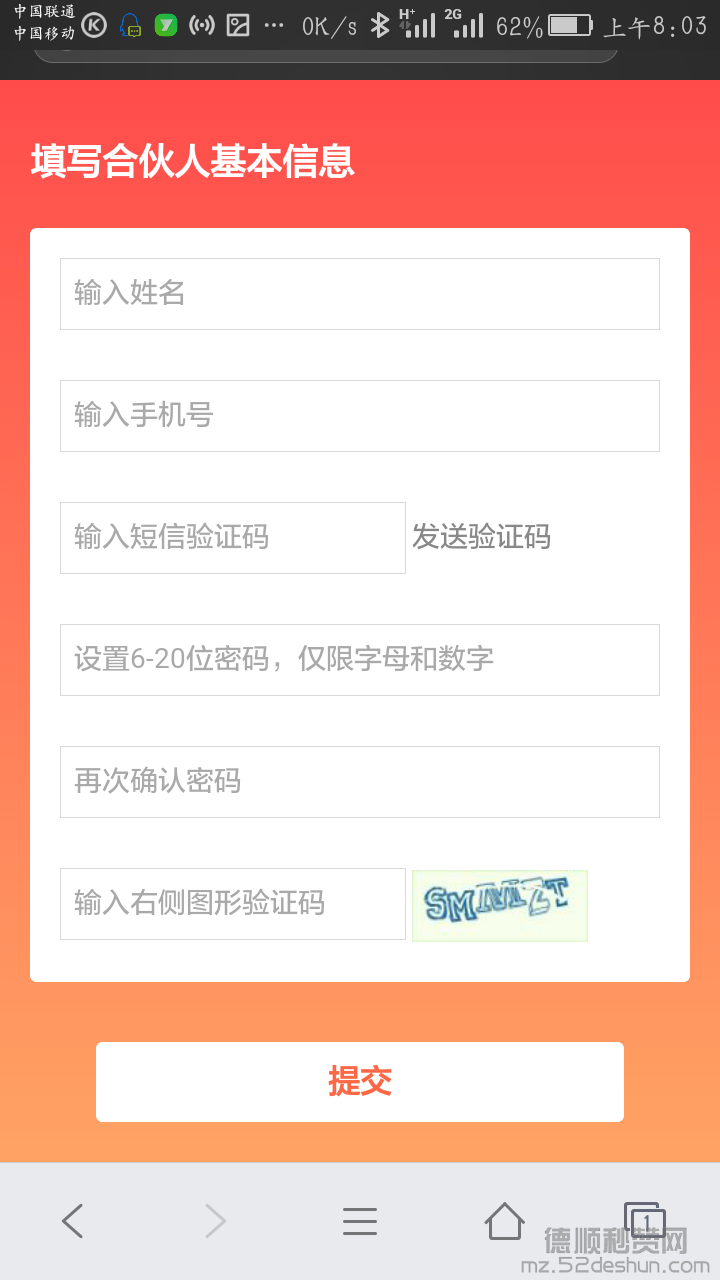Go back with the browser back arrow
This screenshot has height=1280, width=720.
(x=72, y=1221)
